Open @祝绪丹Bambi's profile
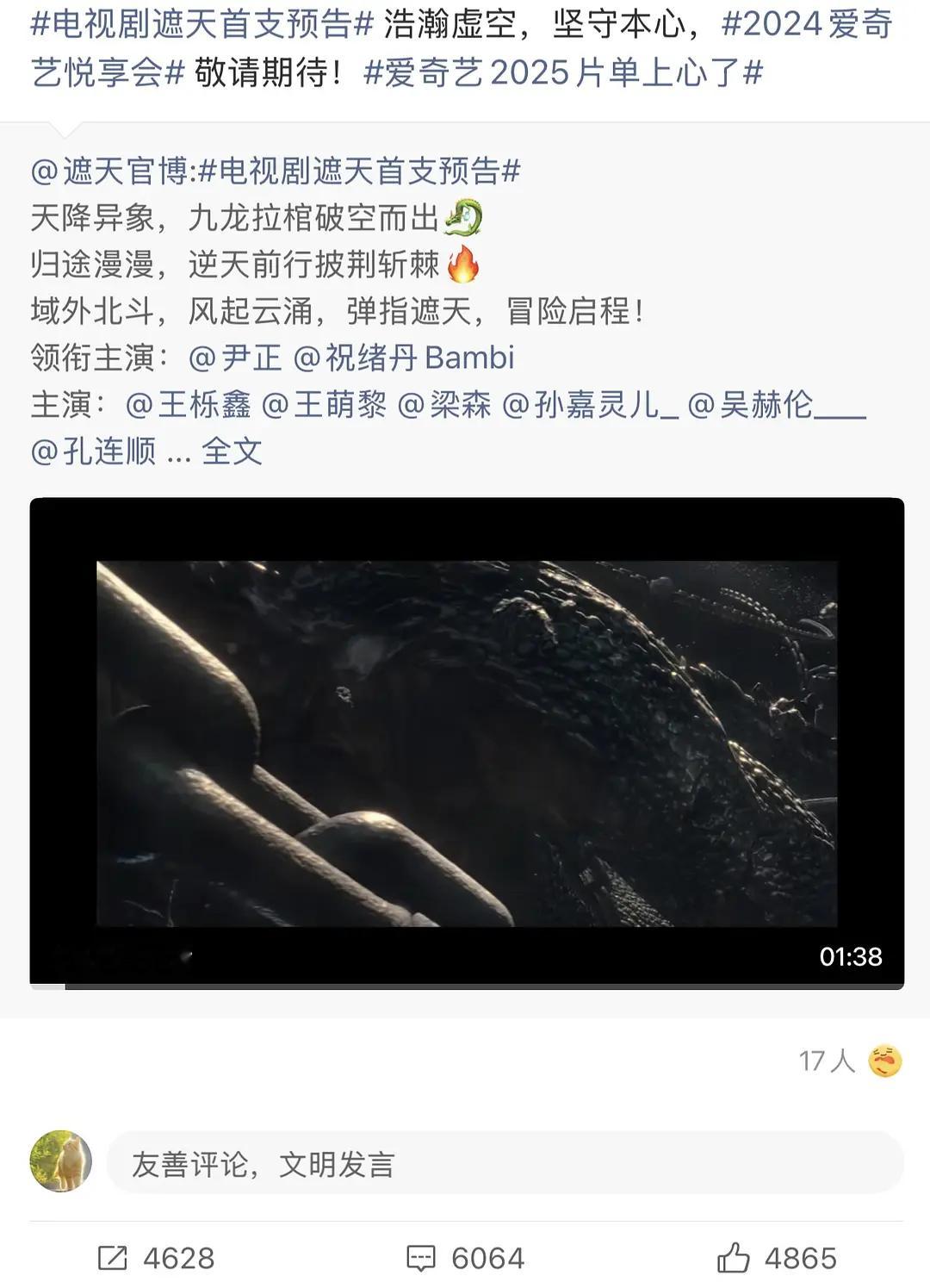 pyautogui.click(x=405, y=358)
